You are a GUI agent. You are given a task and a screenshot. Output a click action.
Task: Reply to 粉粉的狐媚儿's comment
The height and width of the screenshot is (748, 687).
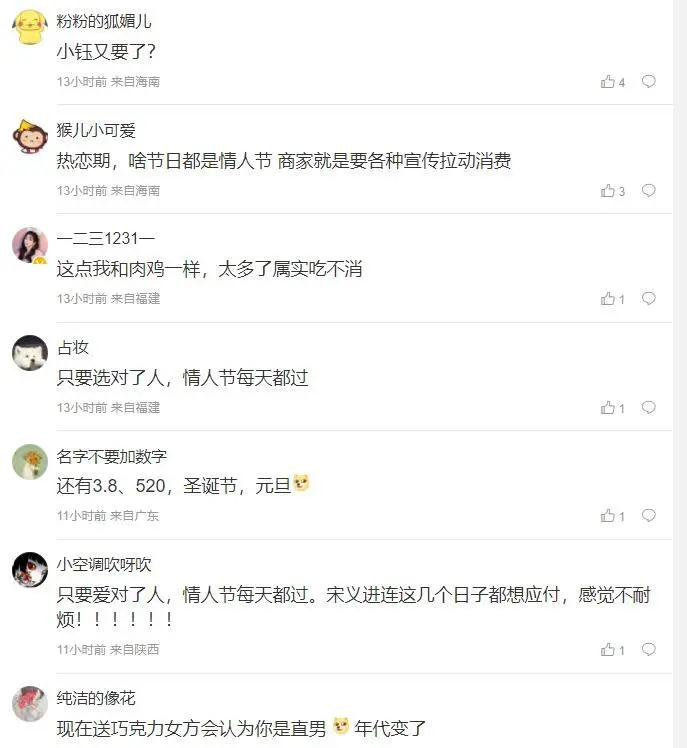(648, 82)
